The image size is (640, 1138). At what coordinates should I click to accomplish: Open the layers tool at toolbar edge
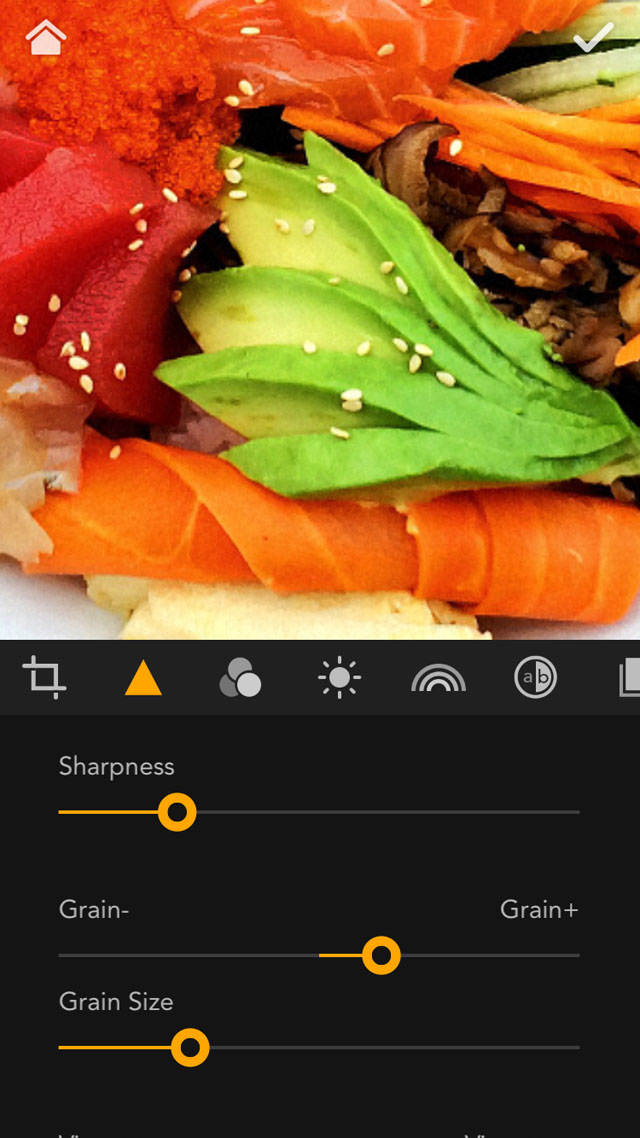[x=628, y=678]
